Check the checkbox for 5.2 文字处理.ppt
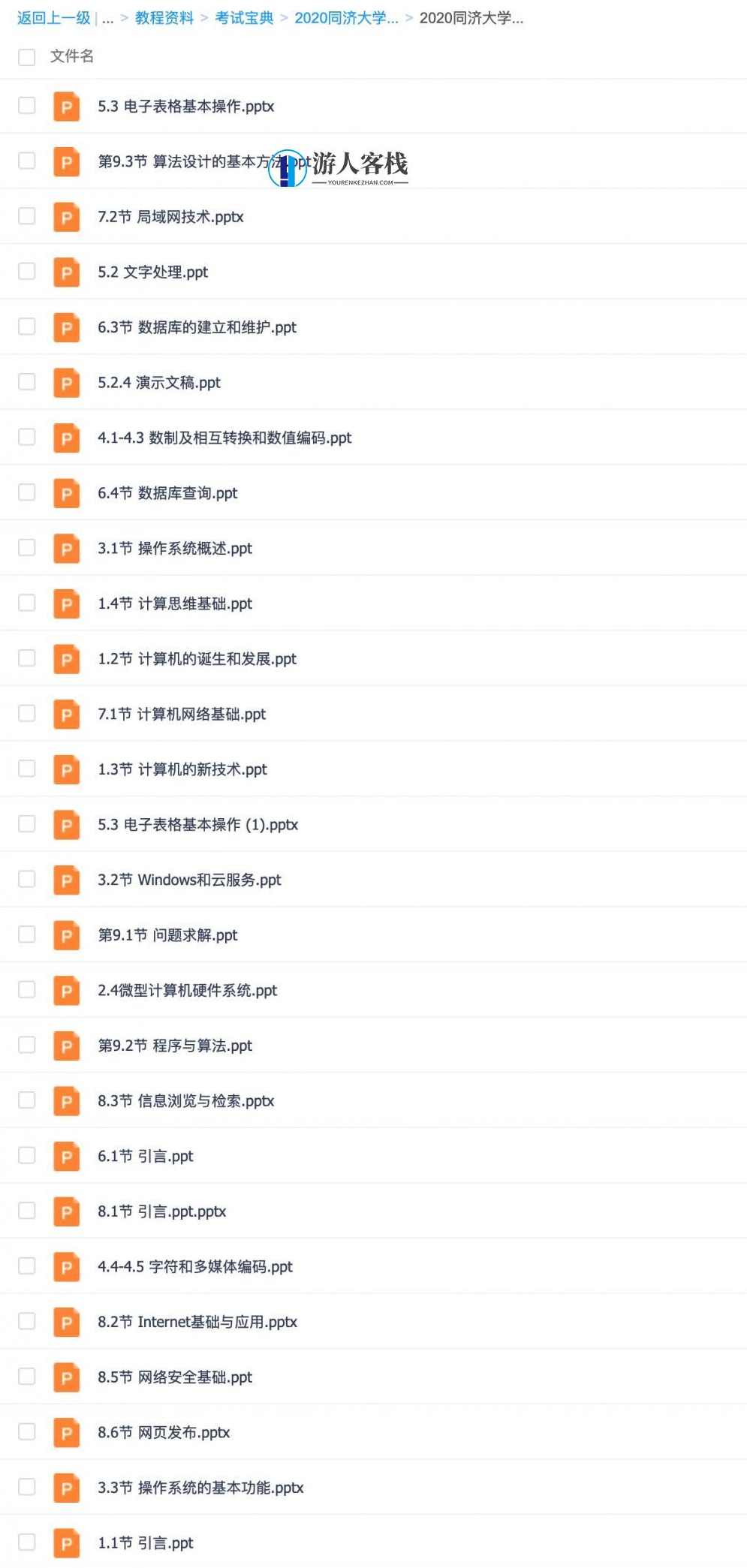 coord(27,272)
